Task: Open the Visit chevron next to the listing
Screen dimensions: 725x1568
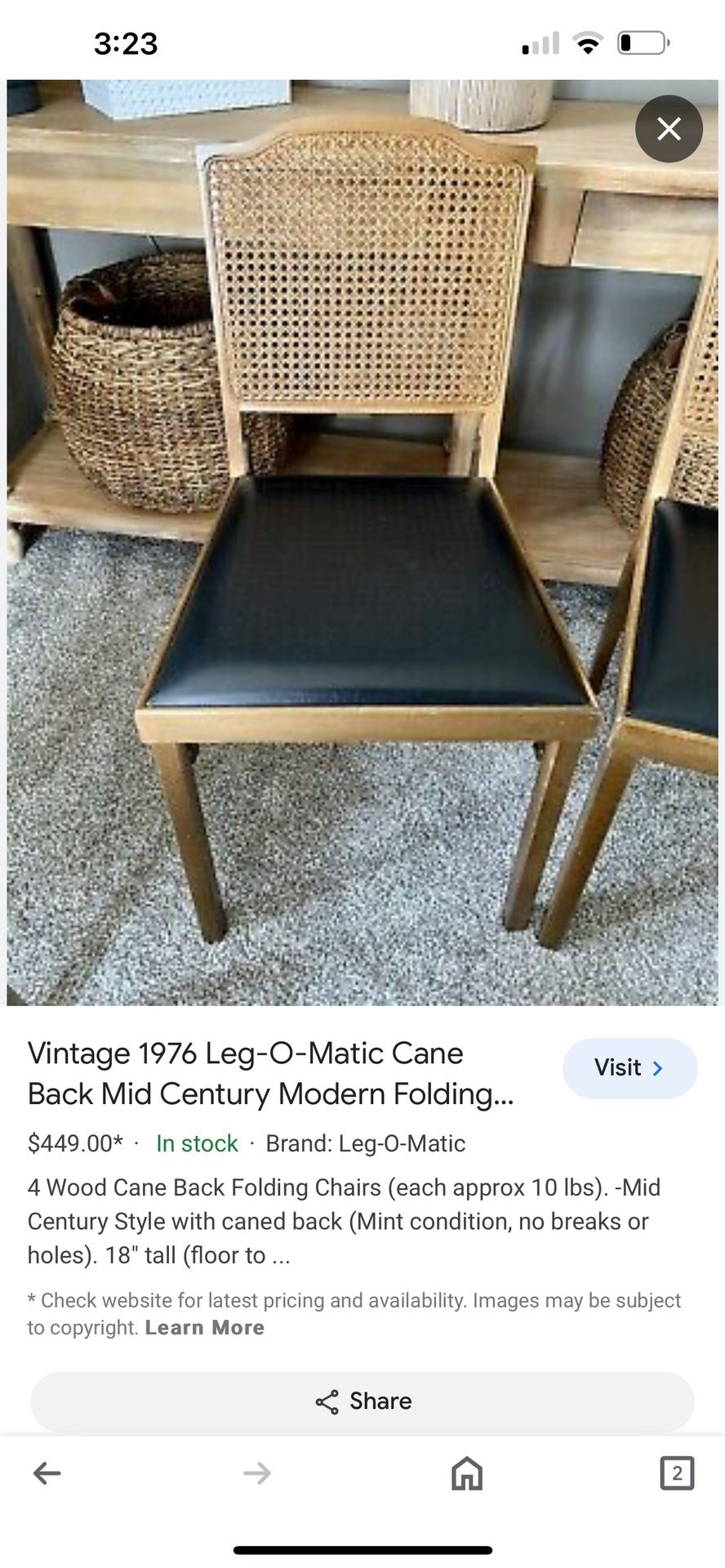Action: coord(659,1067)
